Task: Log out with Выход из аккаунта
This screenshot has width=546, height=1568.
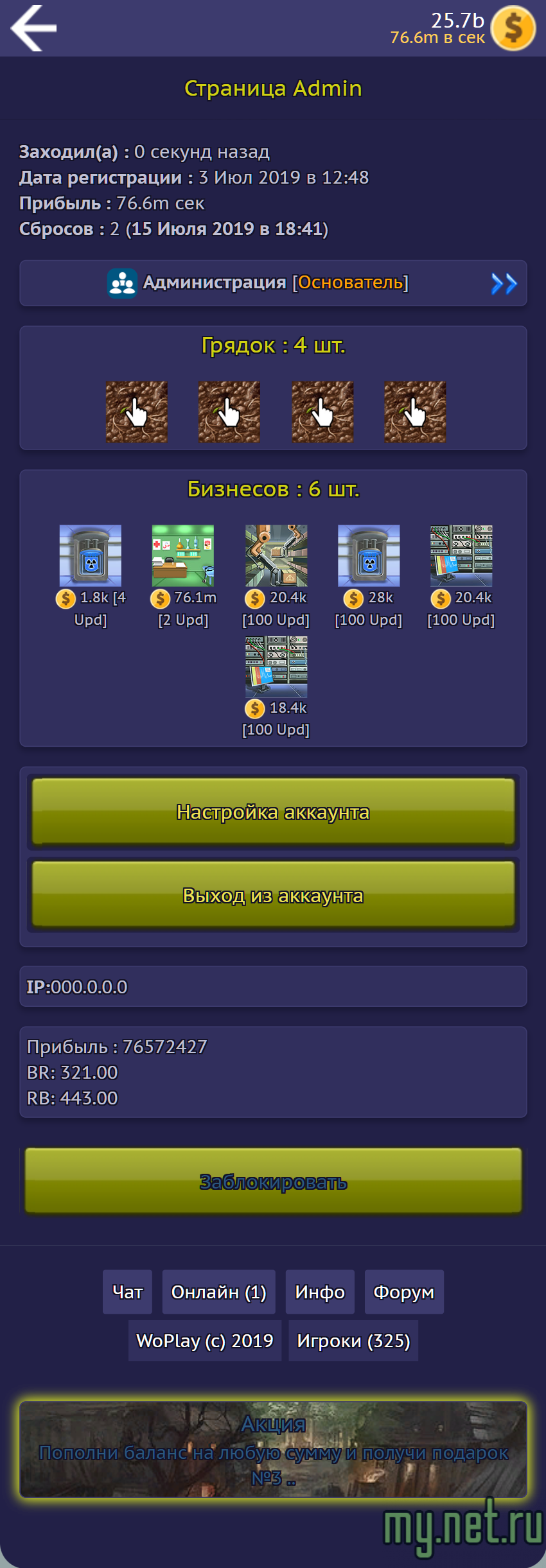Action: tap(273, 895)
